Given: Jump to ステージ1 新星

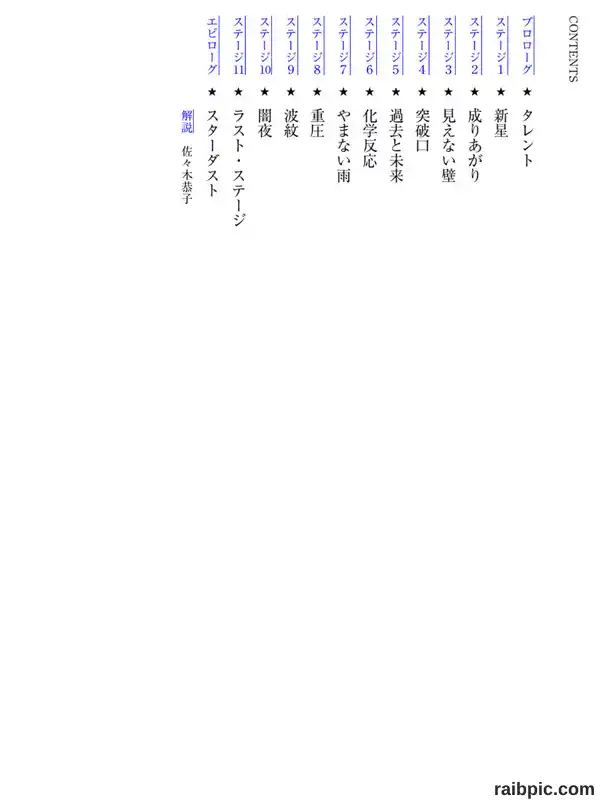Looking at the screenshot, I should tap(501, 46).
